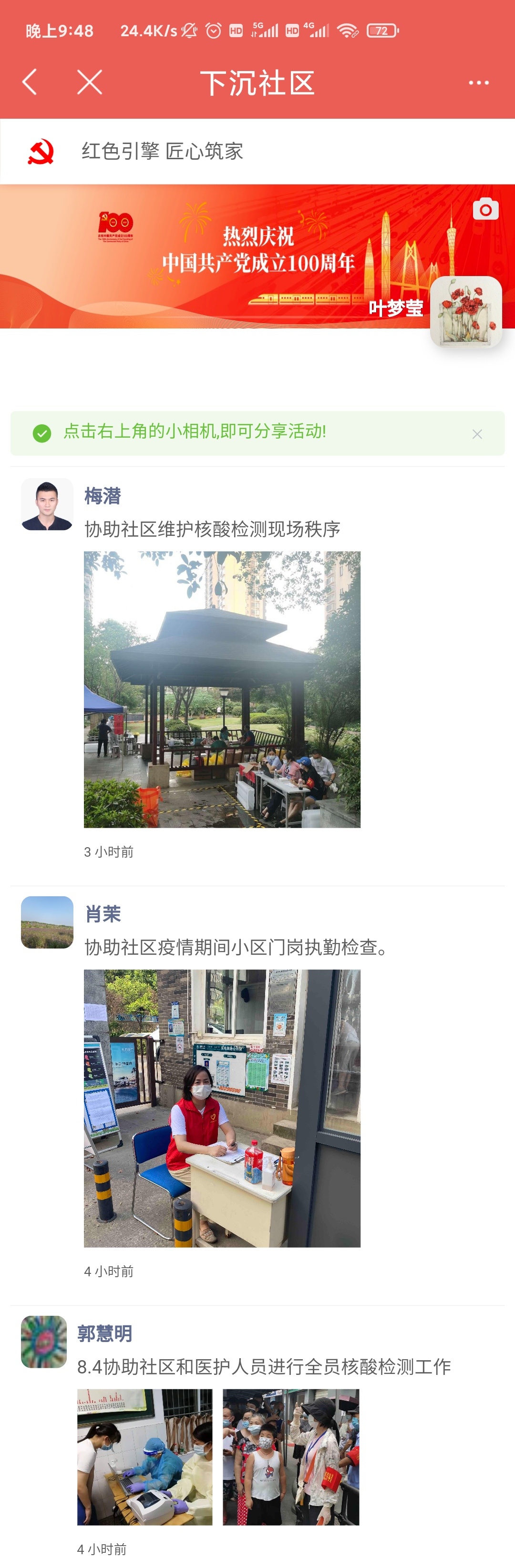Open 郭慧明's profile avatar
The width and height of the screenshot is (515, 1568).
pos(44,1342)
